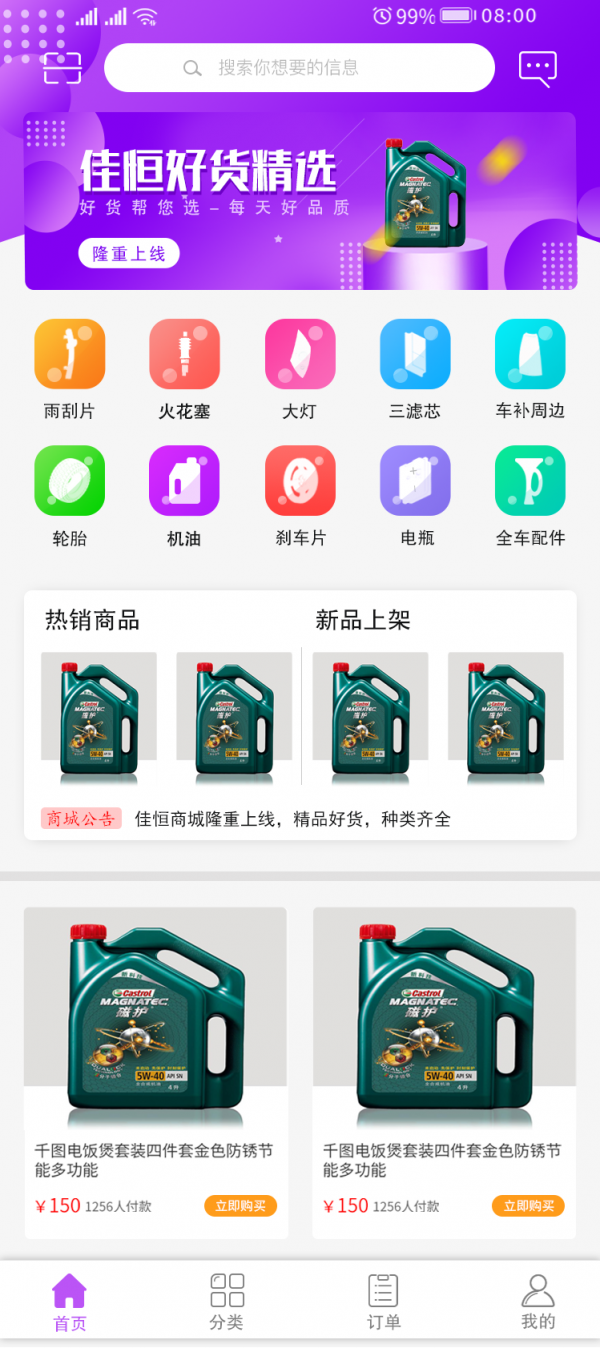This screenshot has width=600, height=1348.
Task: Open the 火花塞 category
Action: 184,354
